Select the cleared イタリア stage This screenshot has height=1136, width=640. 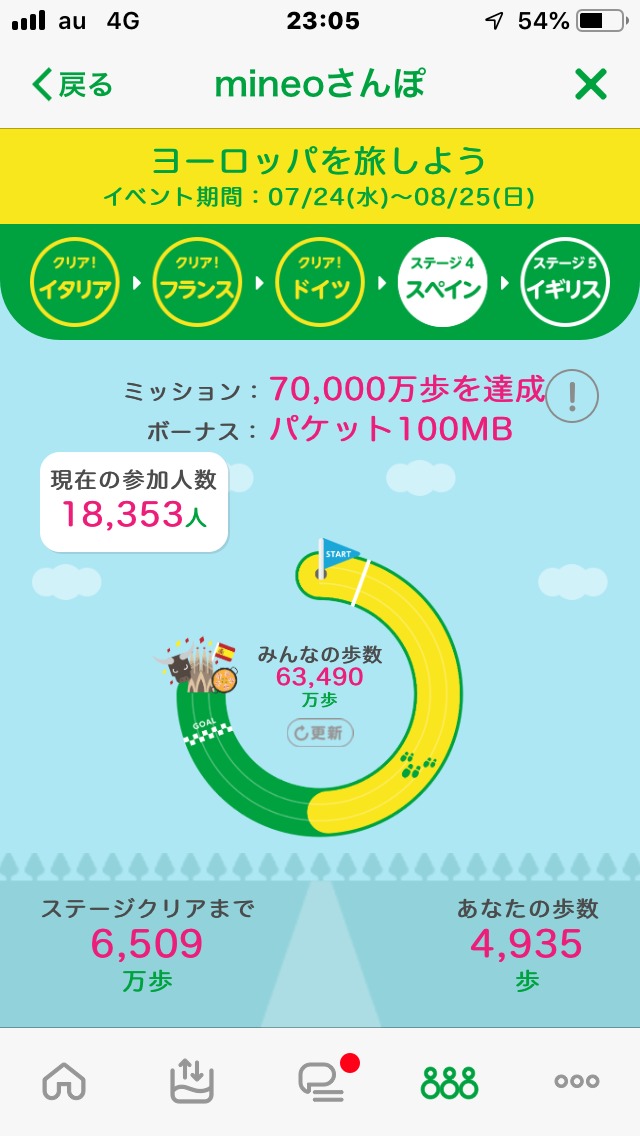click(x=75, y=282)
